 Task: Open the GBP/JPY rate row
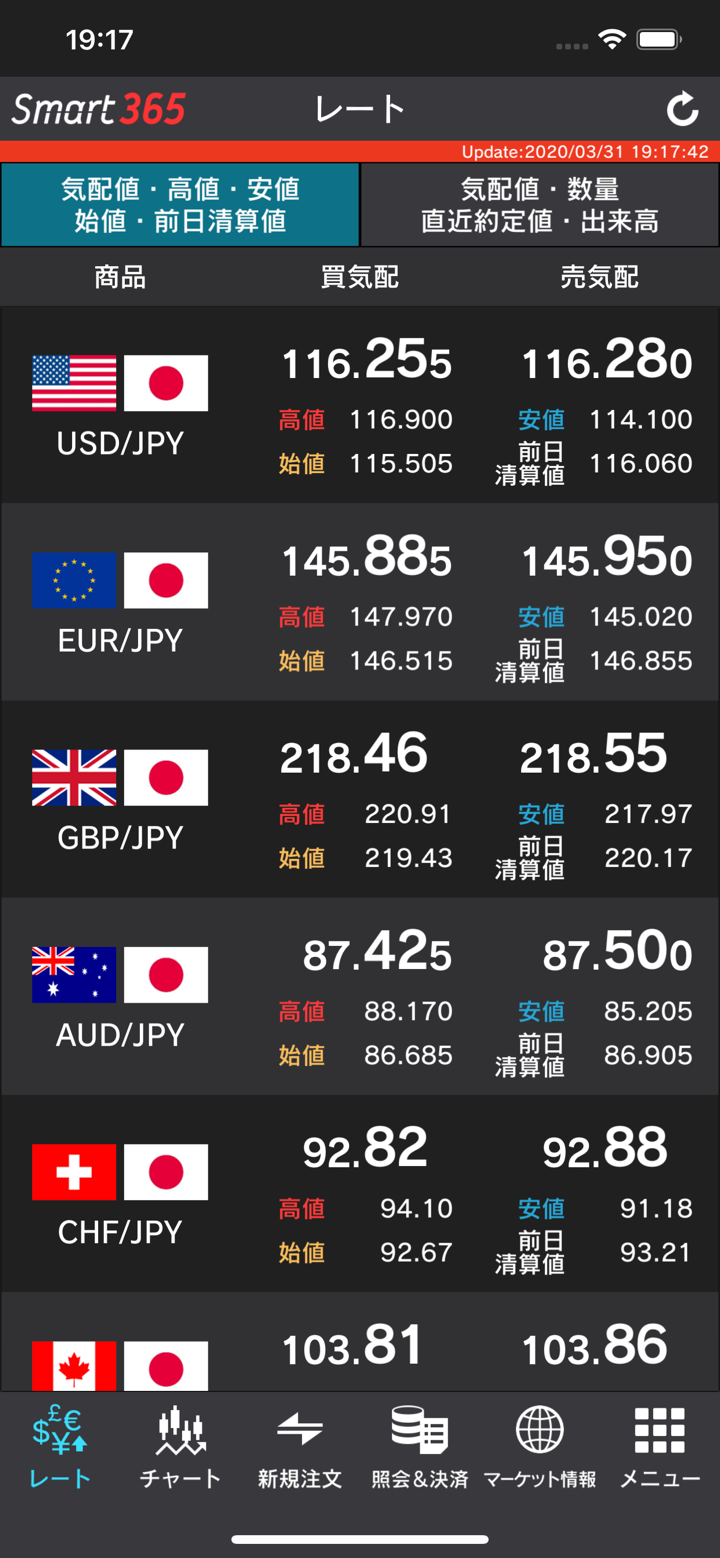pyautogui.click(x=360, y=799)
